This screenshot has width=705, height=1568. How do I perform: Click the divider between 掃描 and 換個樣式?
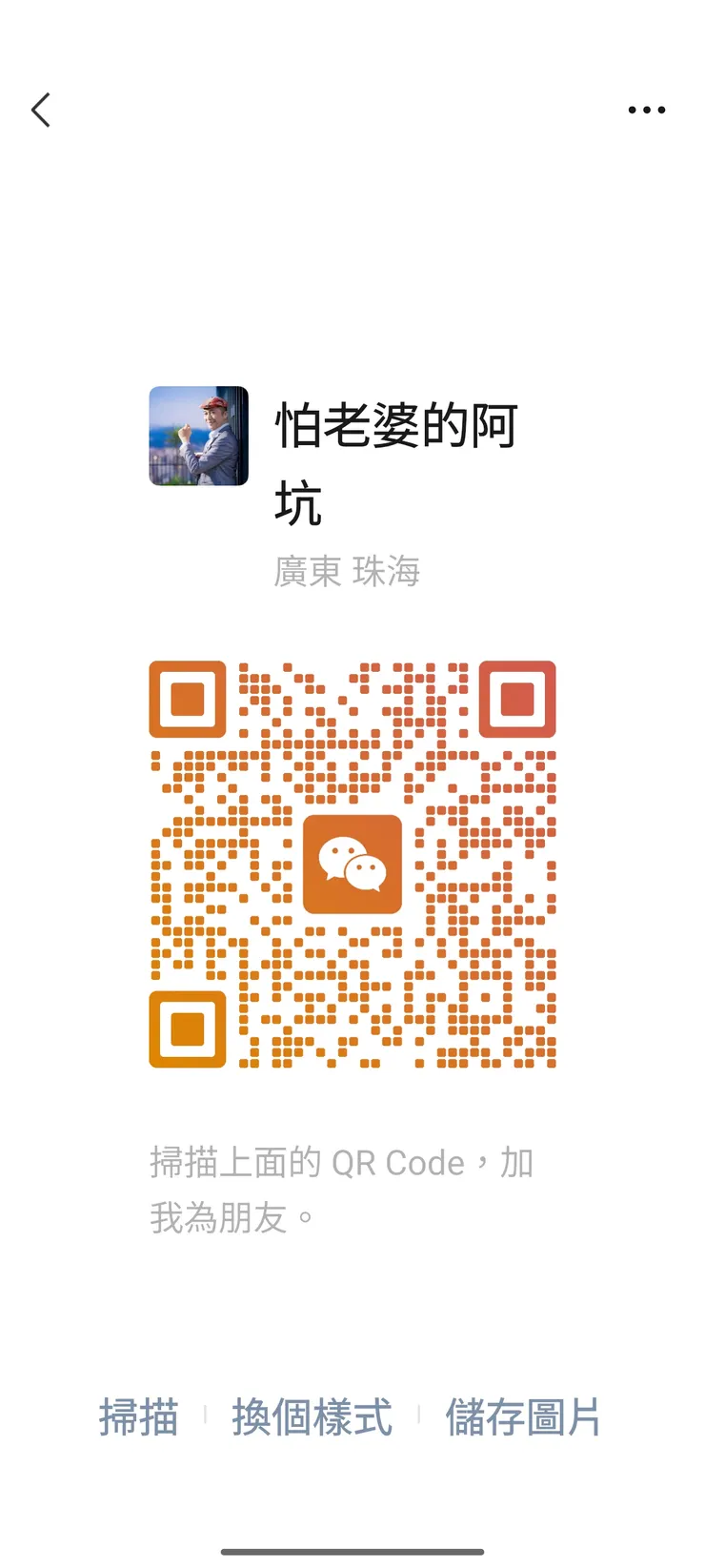tap(206, 1418)
